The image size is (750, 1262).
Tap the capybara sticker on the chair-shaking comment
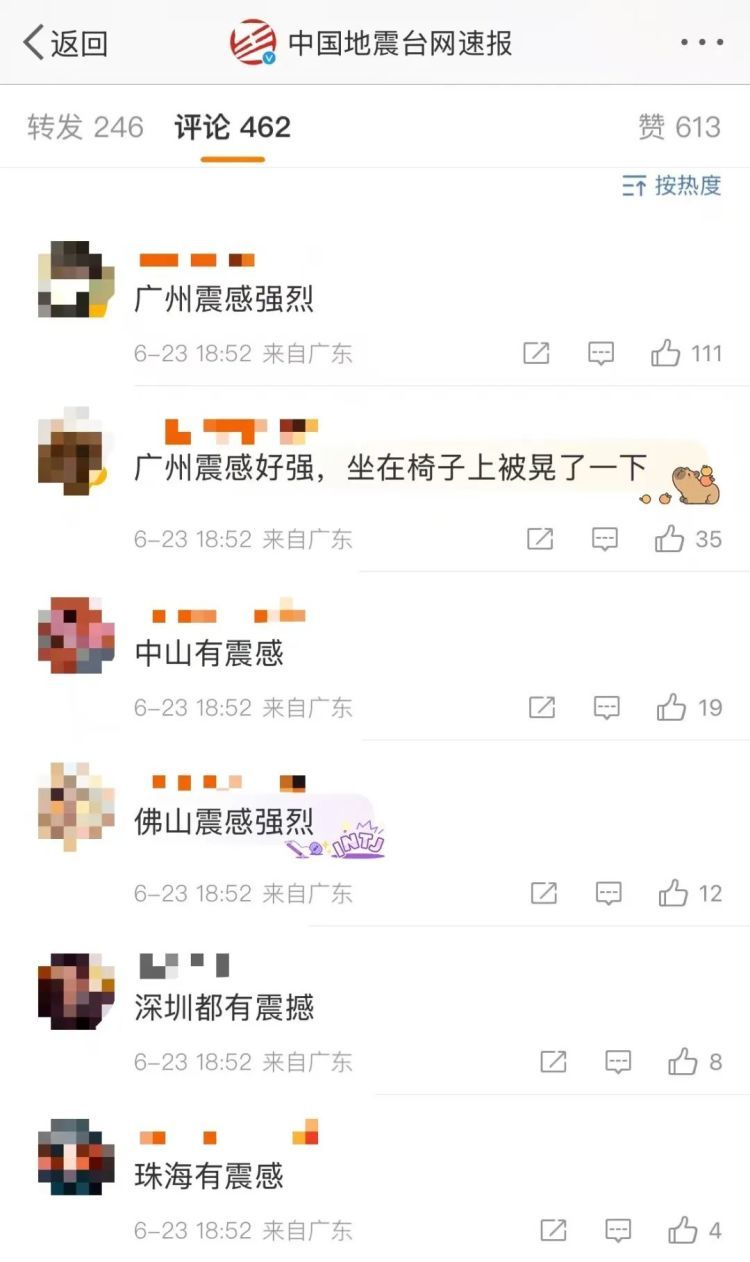click(698, 485)
